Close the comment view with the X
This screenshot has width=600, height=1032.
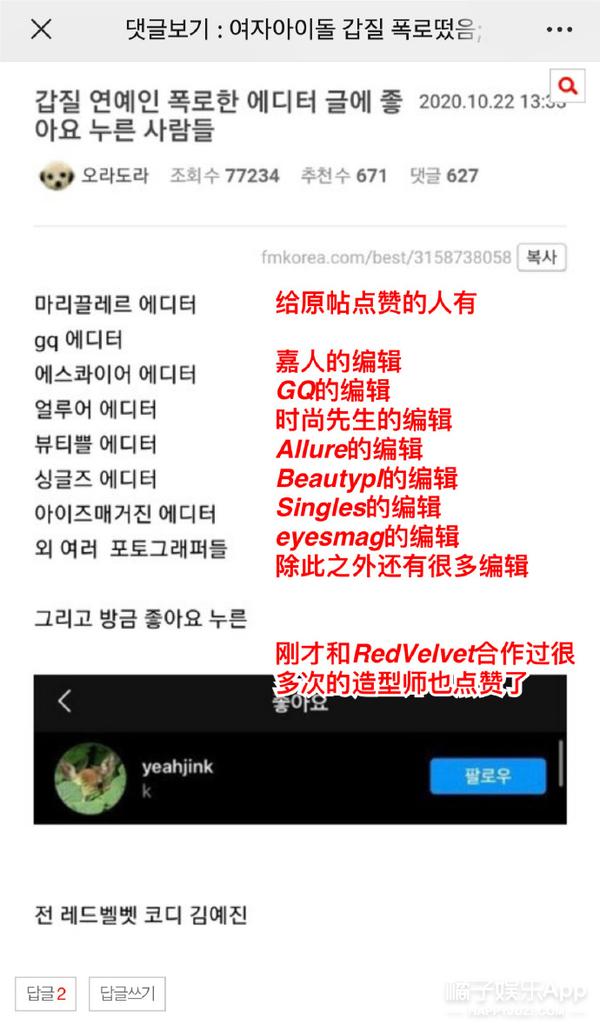tap(41, 29)
